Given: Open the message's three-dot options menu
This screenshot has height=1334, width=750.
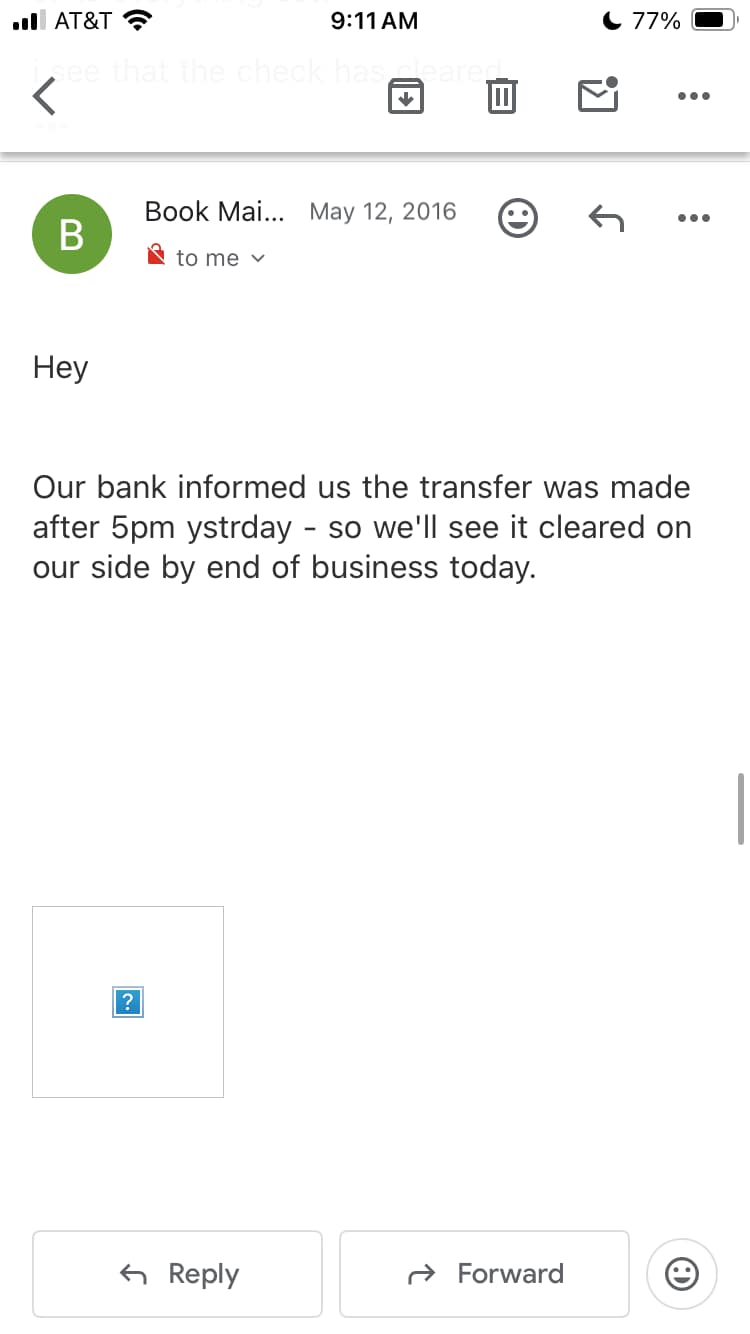Looking at the screenshot, I should (693, 217).
